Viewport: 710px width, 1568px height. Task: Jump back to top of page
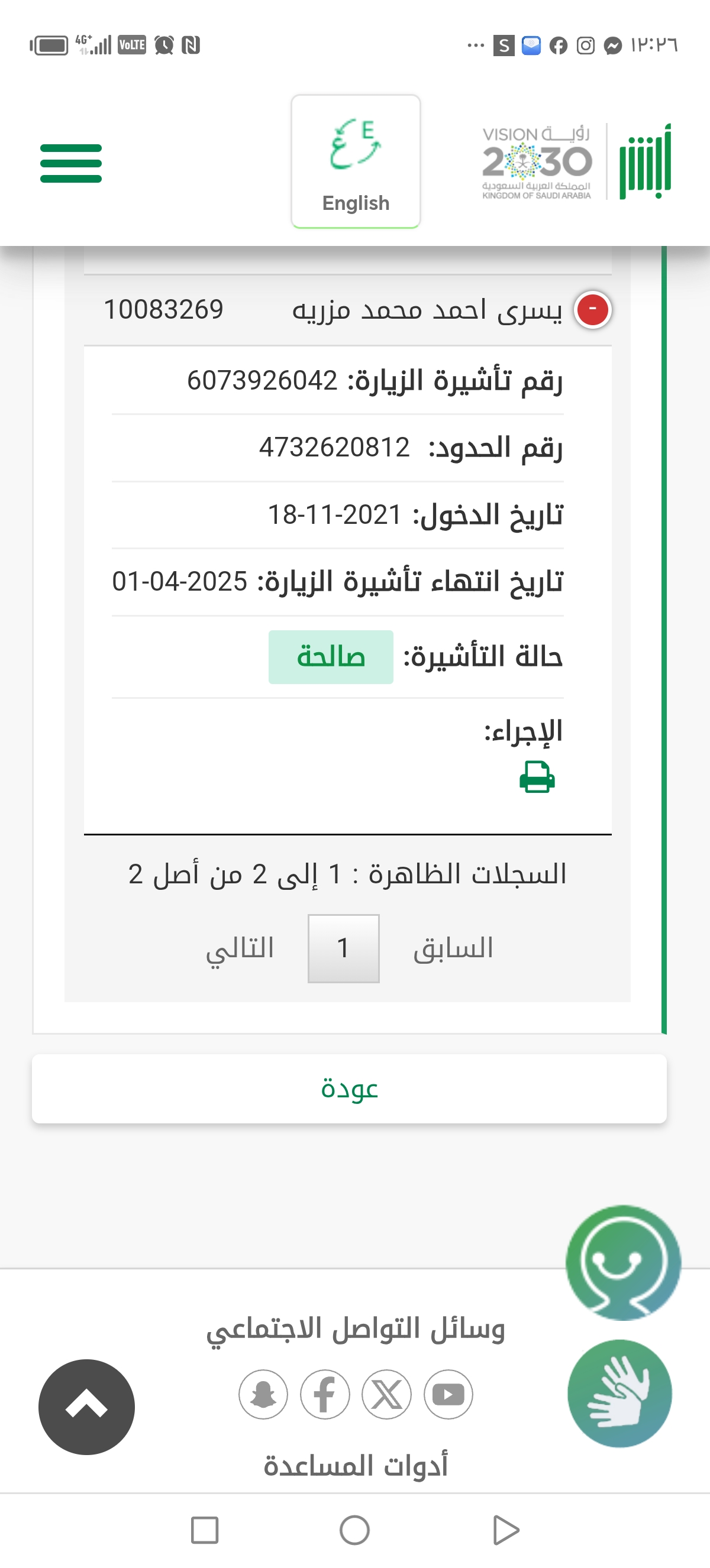86,1407
